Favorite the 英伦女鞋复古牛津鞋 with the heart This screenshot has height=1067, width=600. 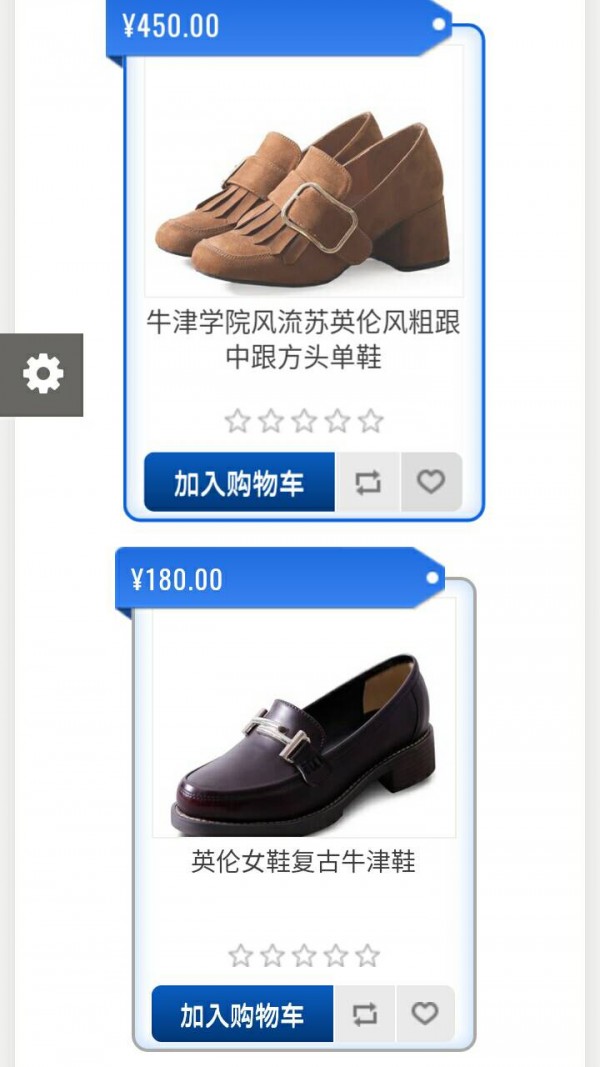tap(426, 1015)
